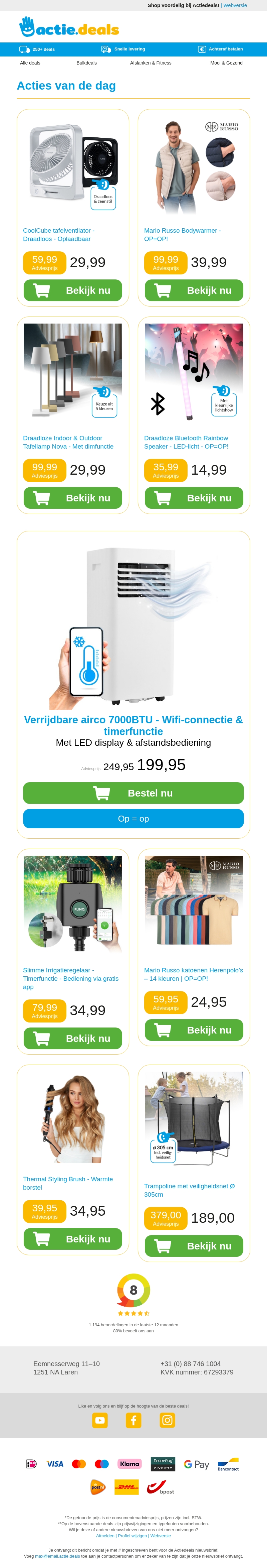Tap Bekijk nu for CoolCube tafelventilator
267x1568 pixels.
pos(73,290)
